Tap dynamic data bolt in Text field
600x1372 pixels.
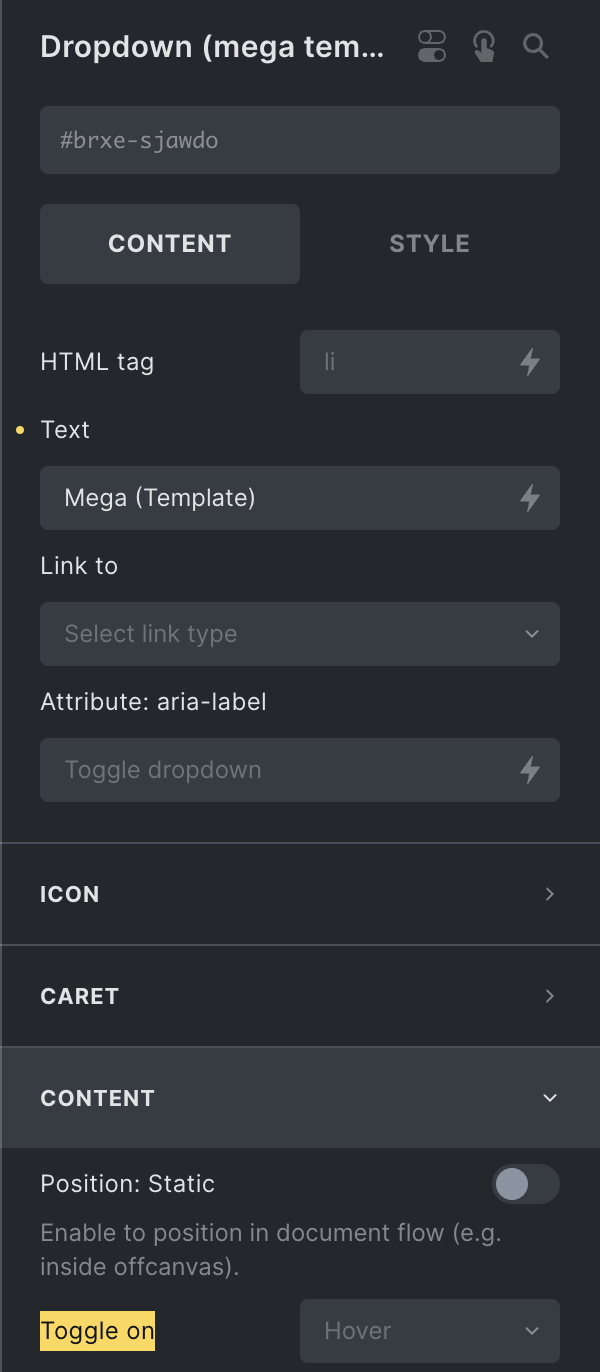click(530, 498)
